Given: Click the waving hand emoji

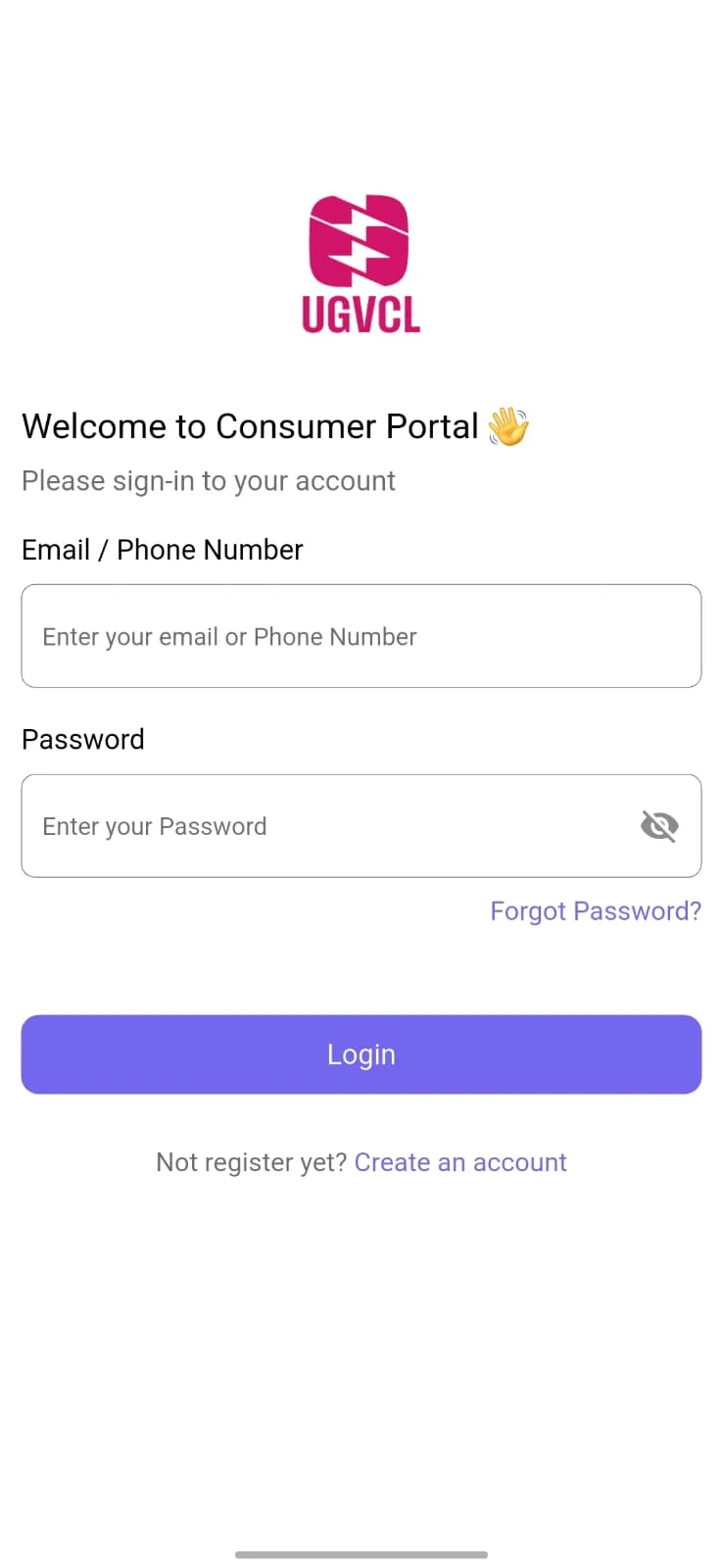Looking at the screenshot, I should (x=508, y=424).
